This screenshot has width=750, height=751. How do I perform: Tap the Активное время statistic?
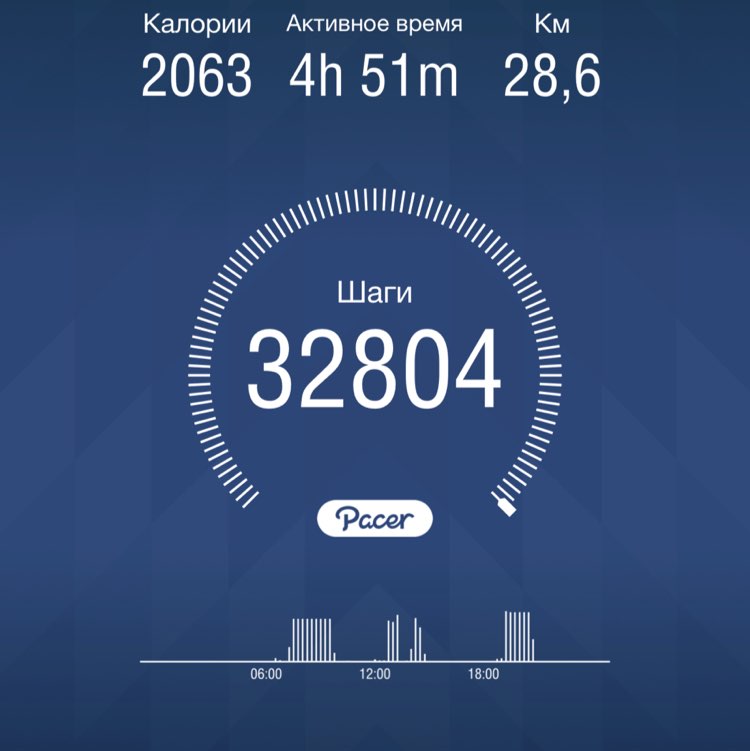[374, 50]
